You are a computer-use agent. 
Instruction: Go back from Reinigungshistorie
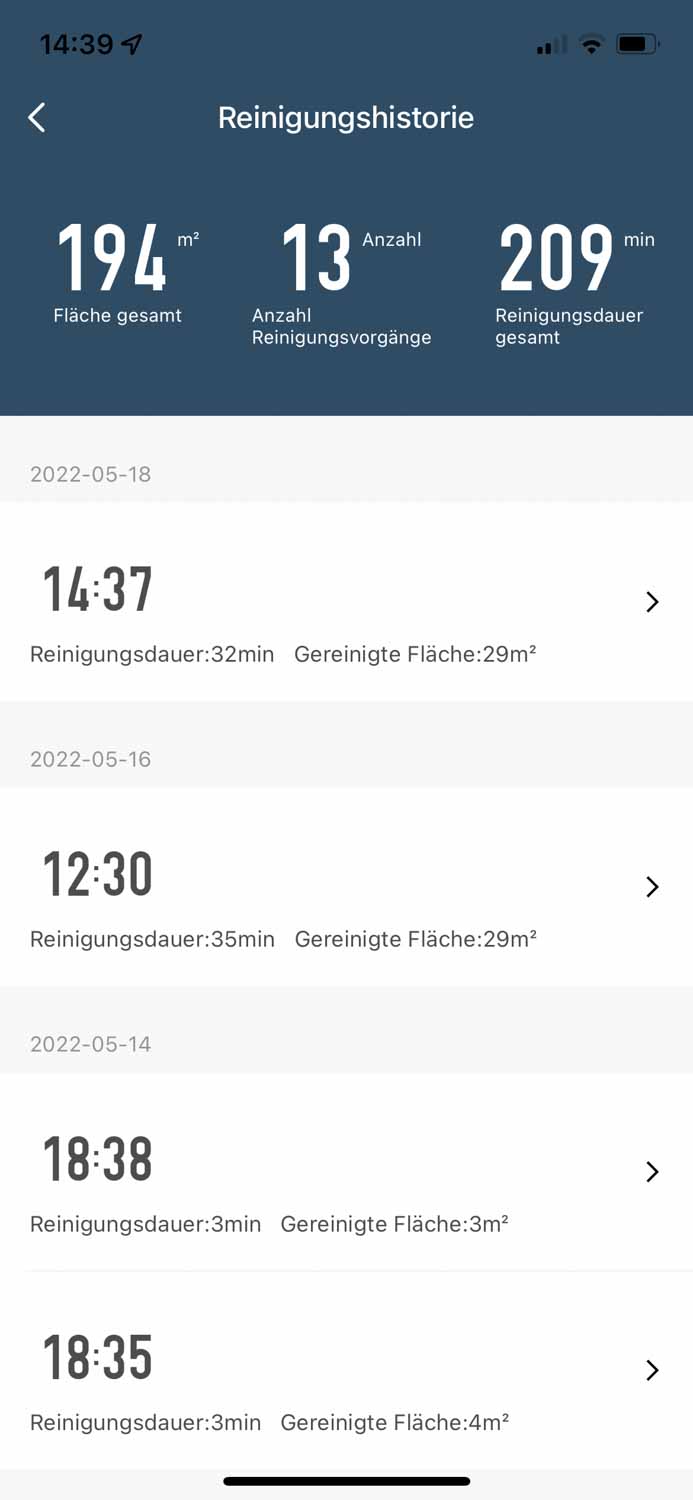tap(37, 117)
